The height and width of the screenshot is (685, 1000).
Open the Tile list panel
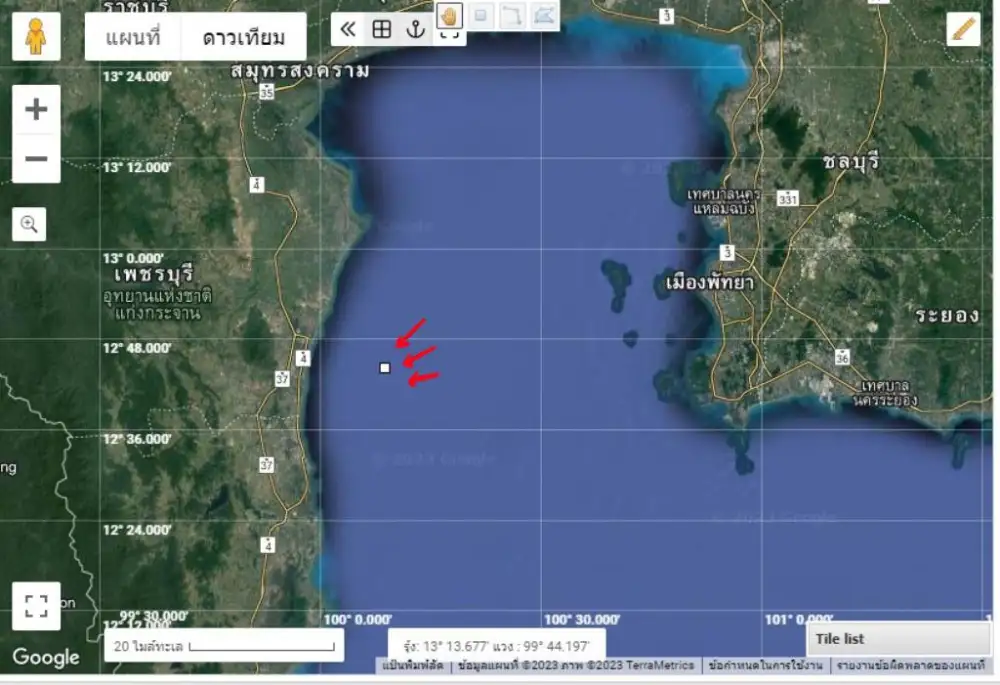(898, 639)
